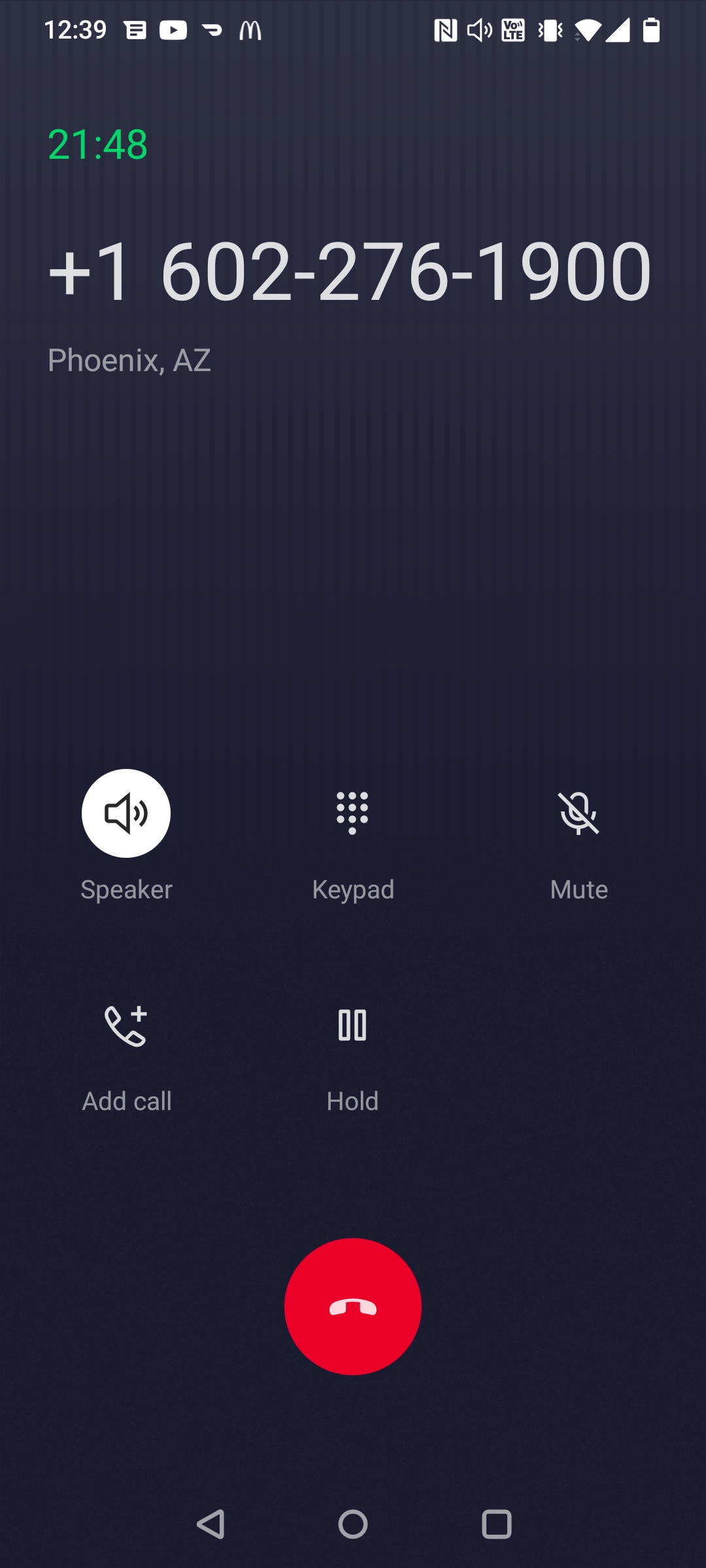Add call to this conversation

click(x=126, y=1026)
